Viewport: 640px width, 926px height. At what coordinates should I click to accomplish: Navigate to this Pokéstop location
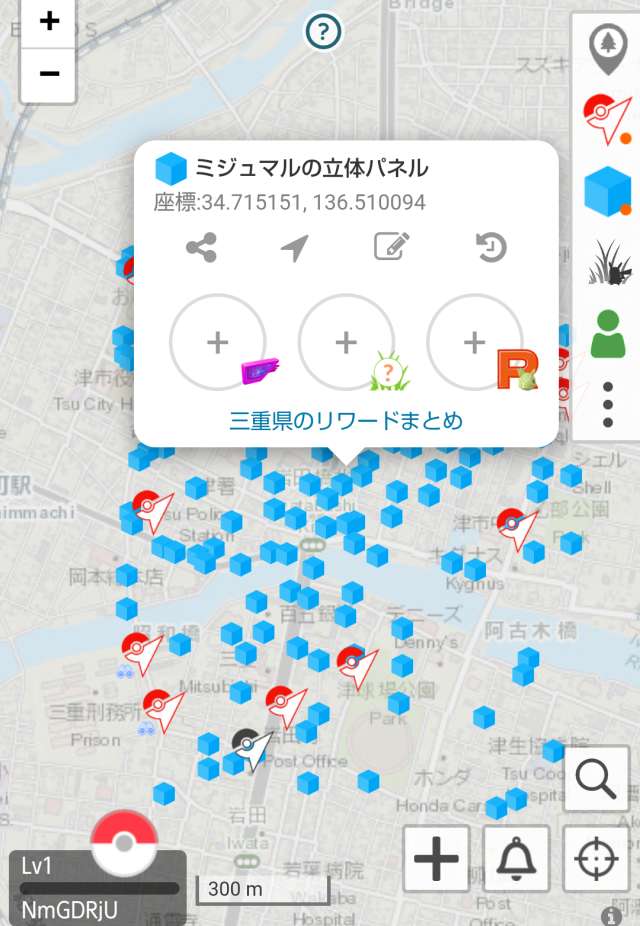point(295,247)
